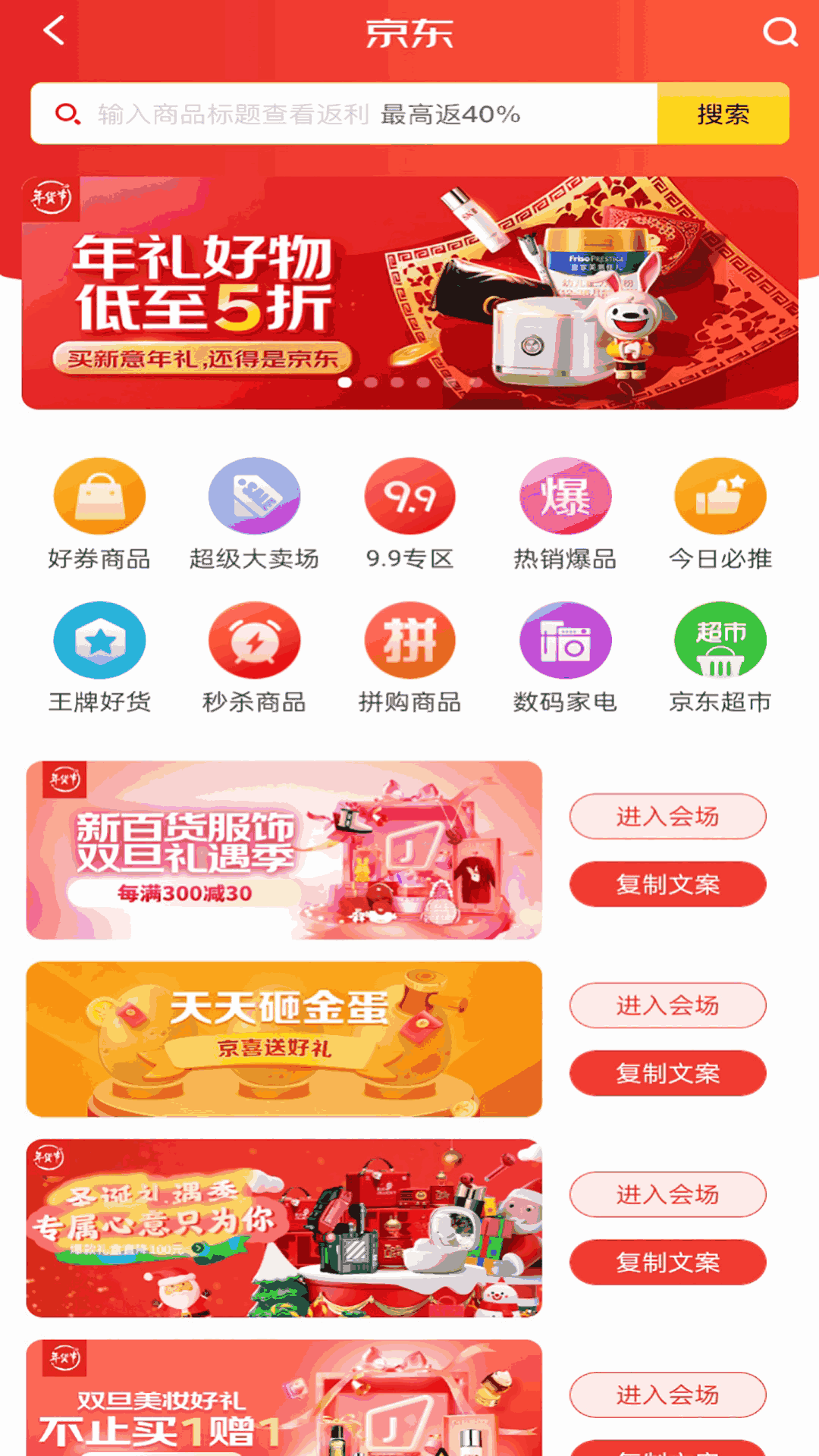This screenshot has height=1456, width=819.
Task: Tap 复制文案 for 新百货服饰 promotion
Action: (x=667, y=884)
